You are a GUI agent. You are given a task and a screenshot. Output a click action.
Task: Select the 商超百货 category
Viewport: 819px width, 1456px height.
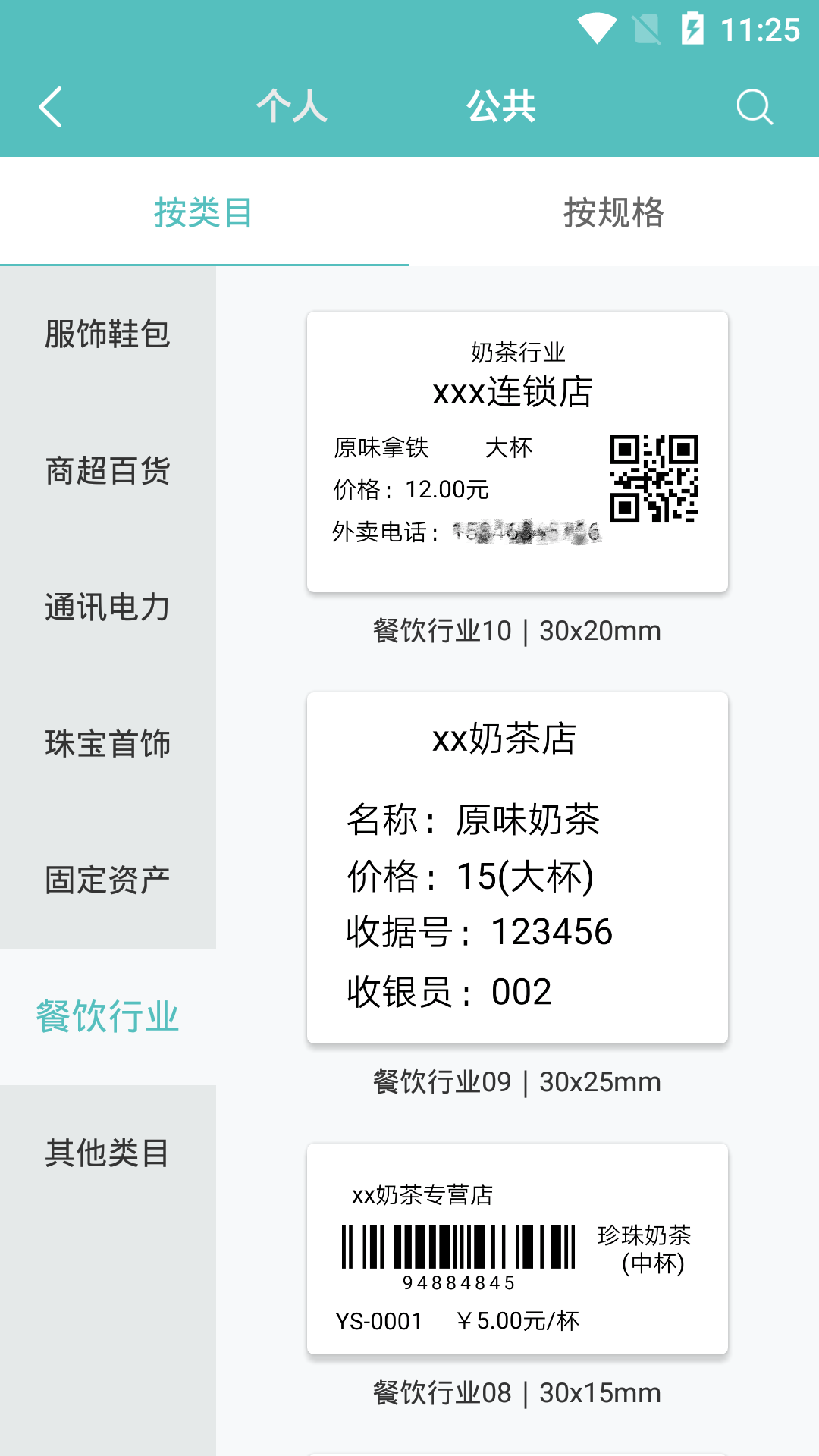point(108,472)
